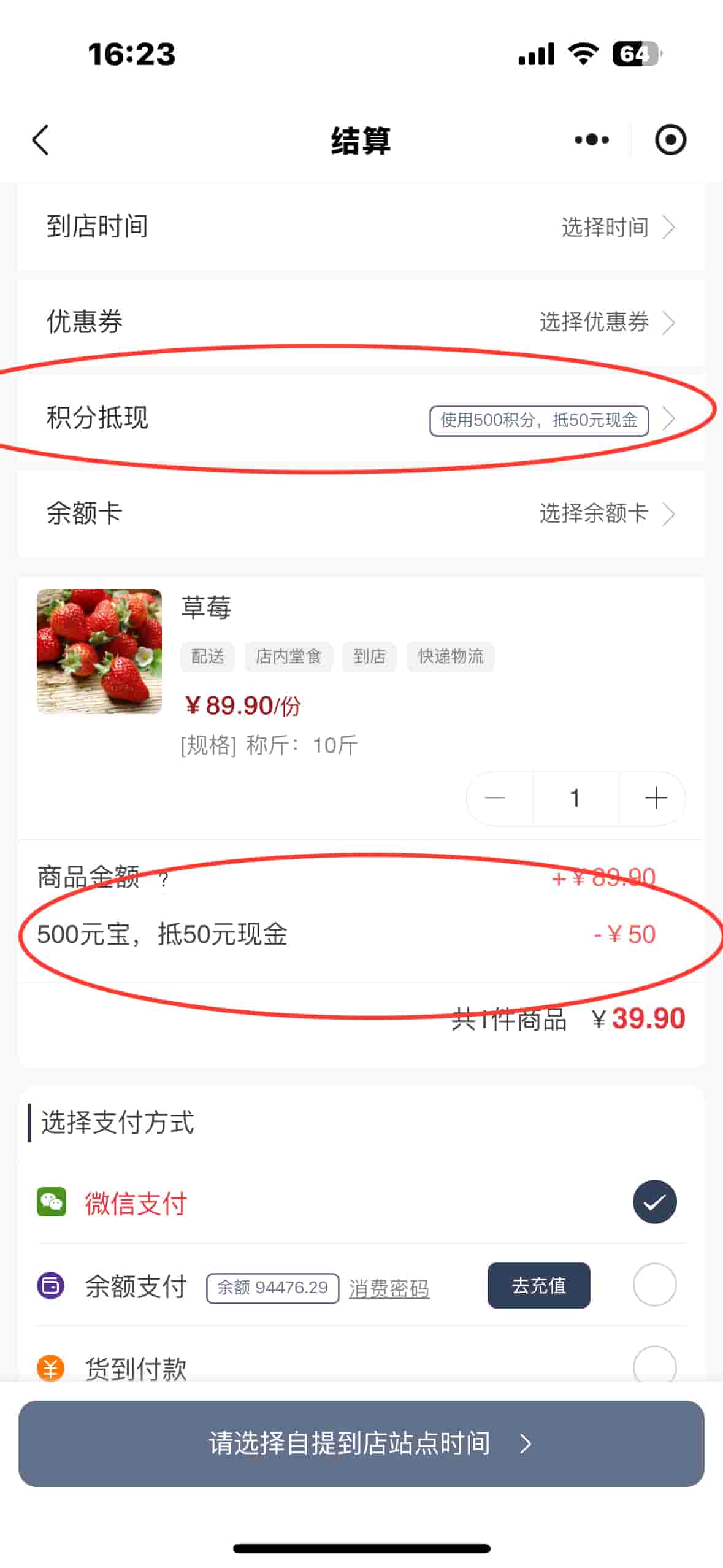723x1568 pixels.
Task: Open the 草莓 product image
Action: (99, 651)
